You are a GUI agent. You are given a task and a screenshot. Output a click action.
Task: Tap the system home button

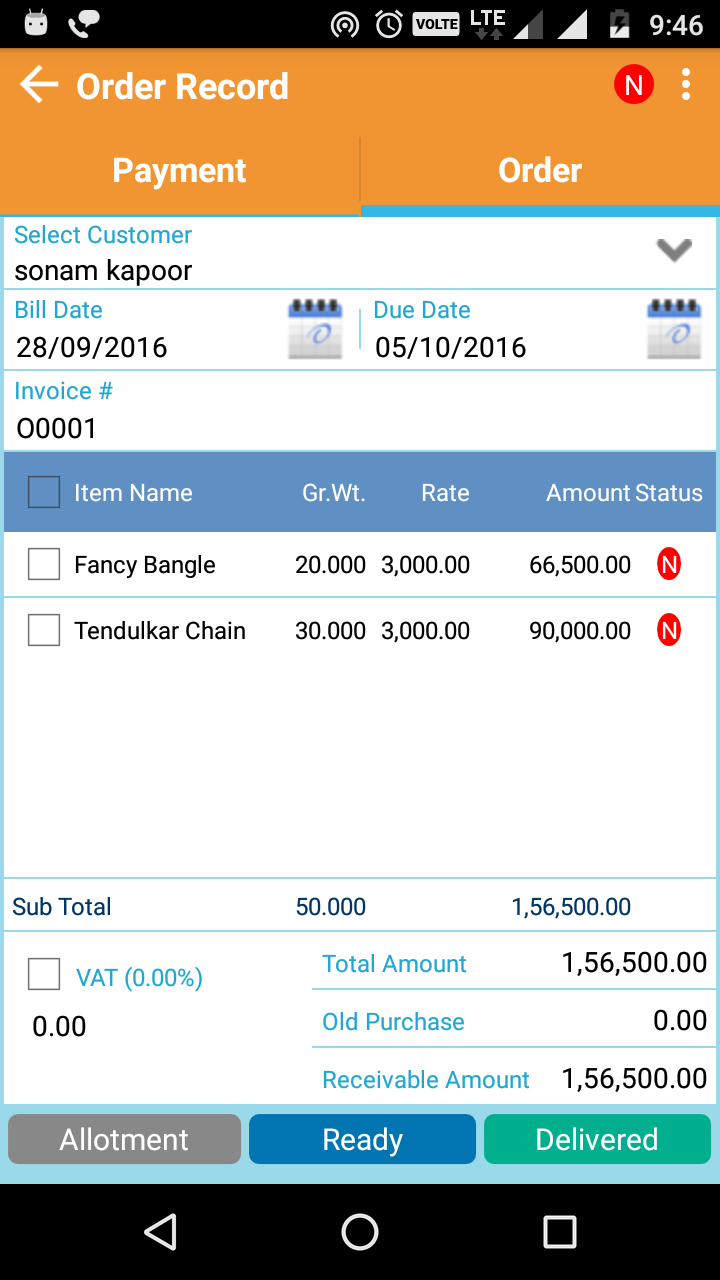click(360, 1232)
